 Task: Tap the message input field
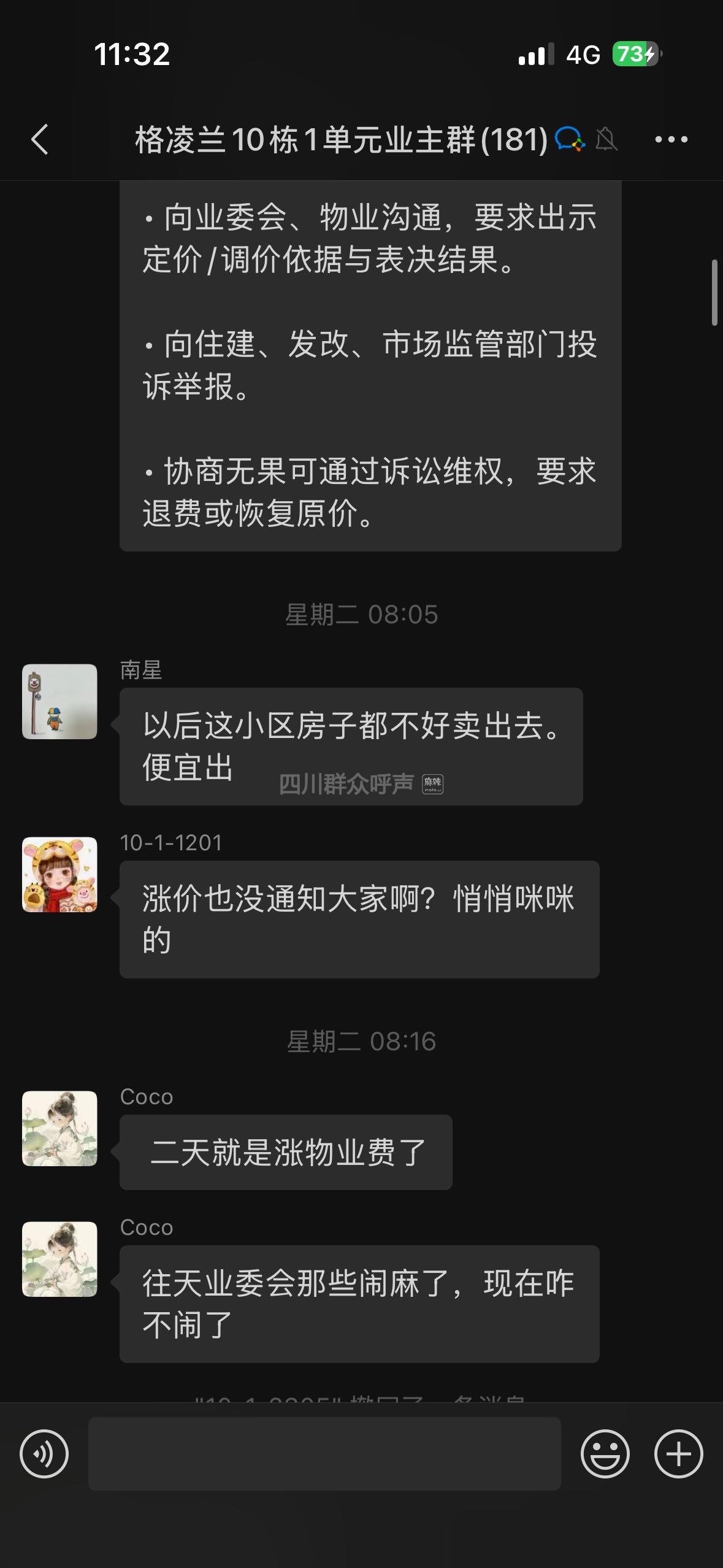click(x=324, y=1453)
